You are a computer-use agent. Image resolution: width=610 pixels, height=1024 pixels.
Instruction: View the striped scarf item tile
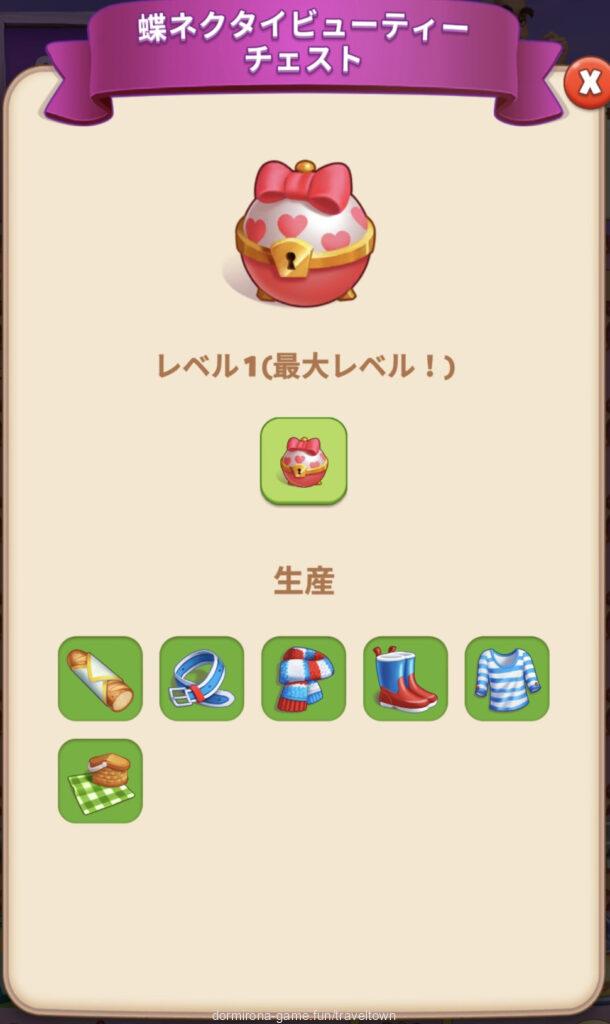pos(304,679)
